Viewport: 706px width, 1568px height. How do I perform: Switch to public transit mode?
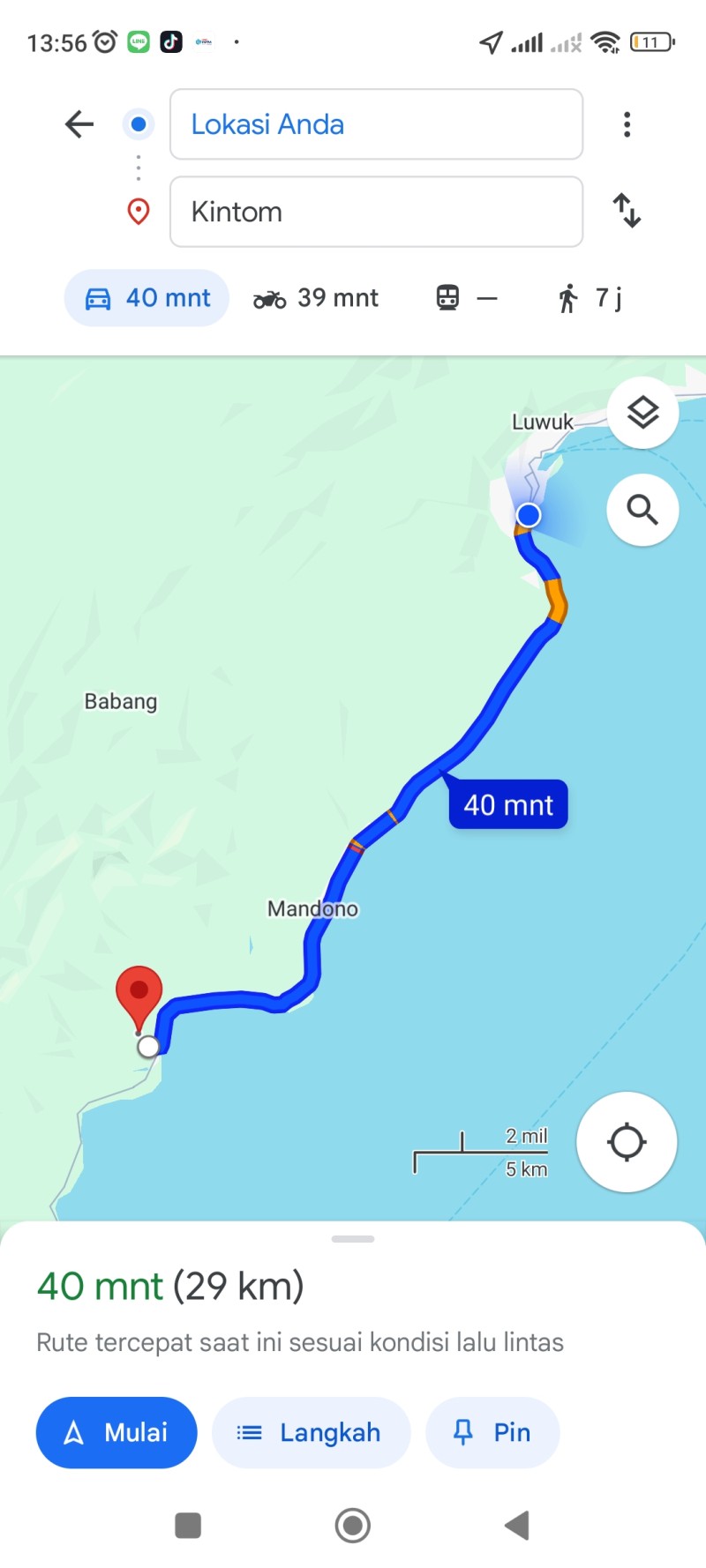click(467, 298)
